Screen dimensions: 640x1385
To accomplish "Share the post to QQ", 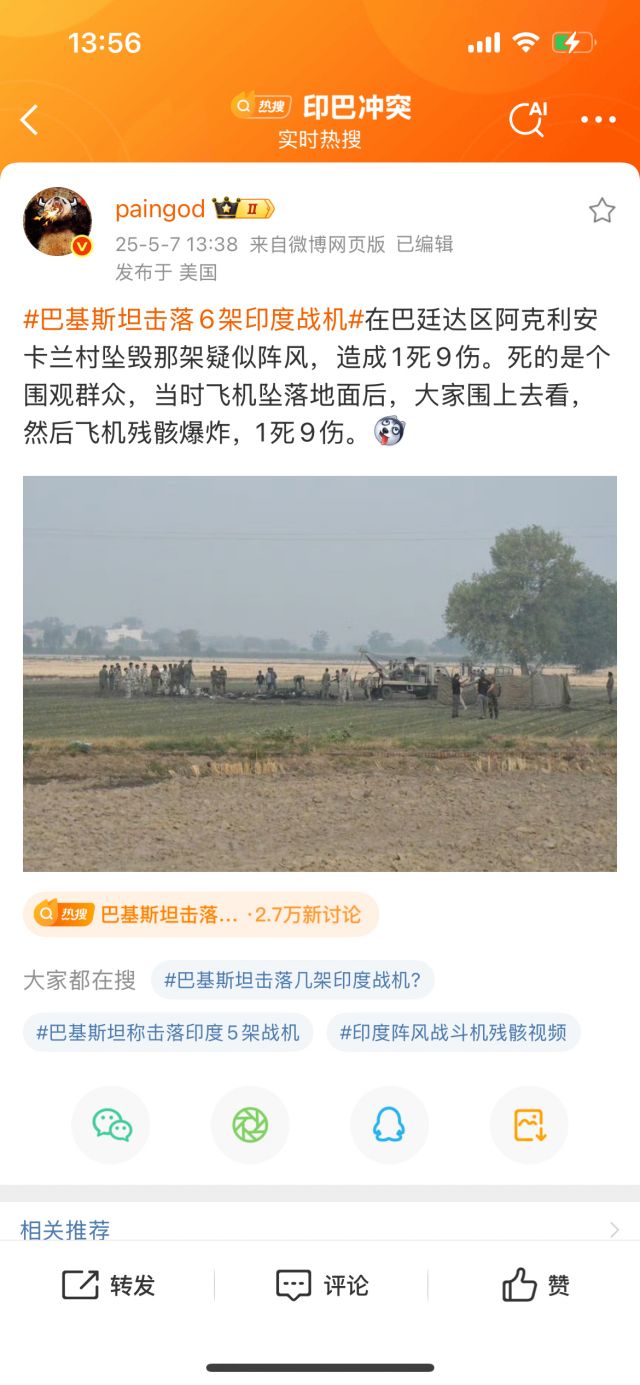I will click(389, 1125).
